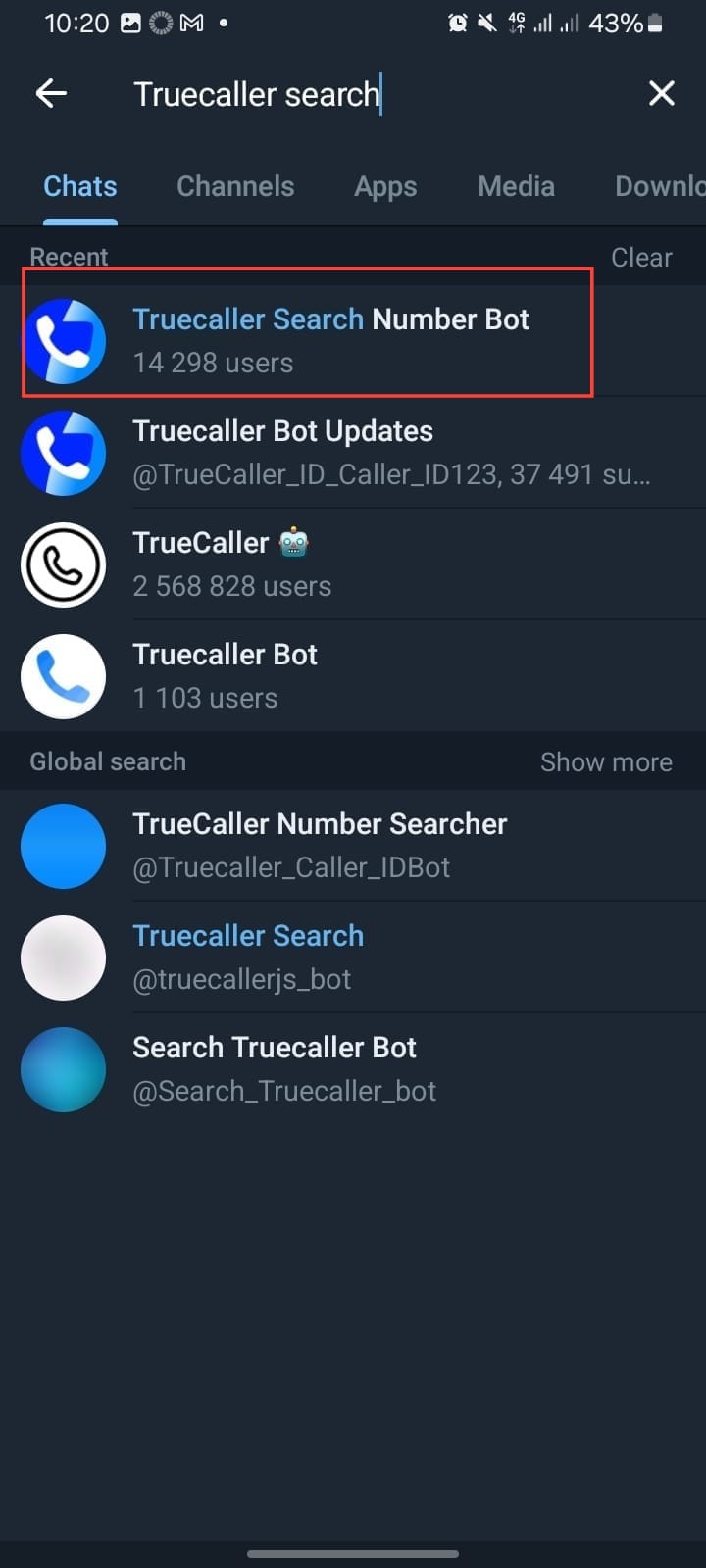The image size is (706, 1568).
Task: Switch to the Chats tab
Action: [80, 186]
